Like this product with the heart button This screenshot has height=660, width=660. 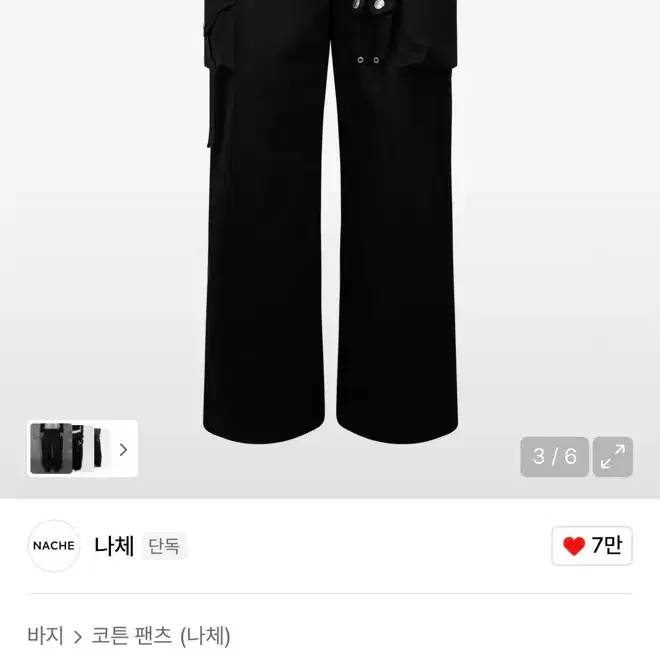pyautogui.click(x=591, y=546)
